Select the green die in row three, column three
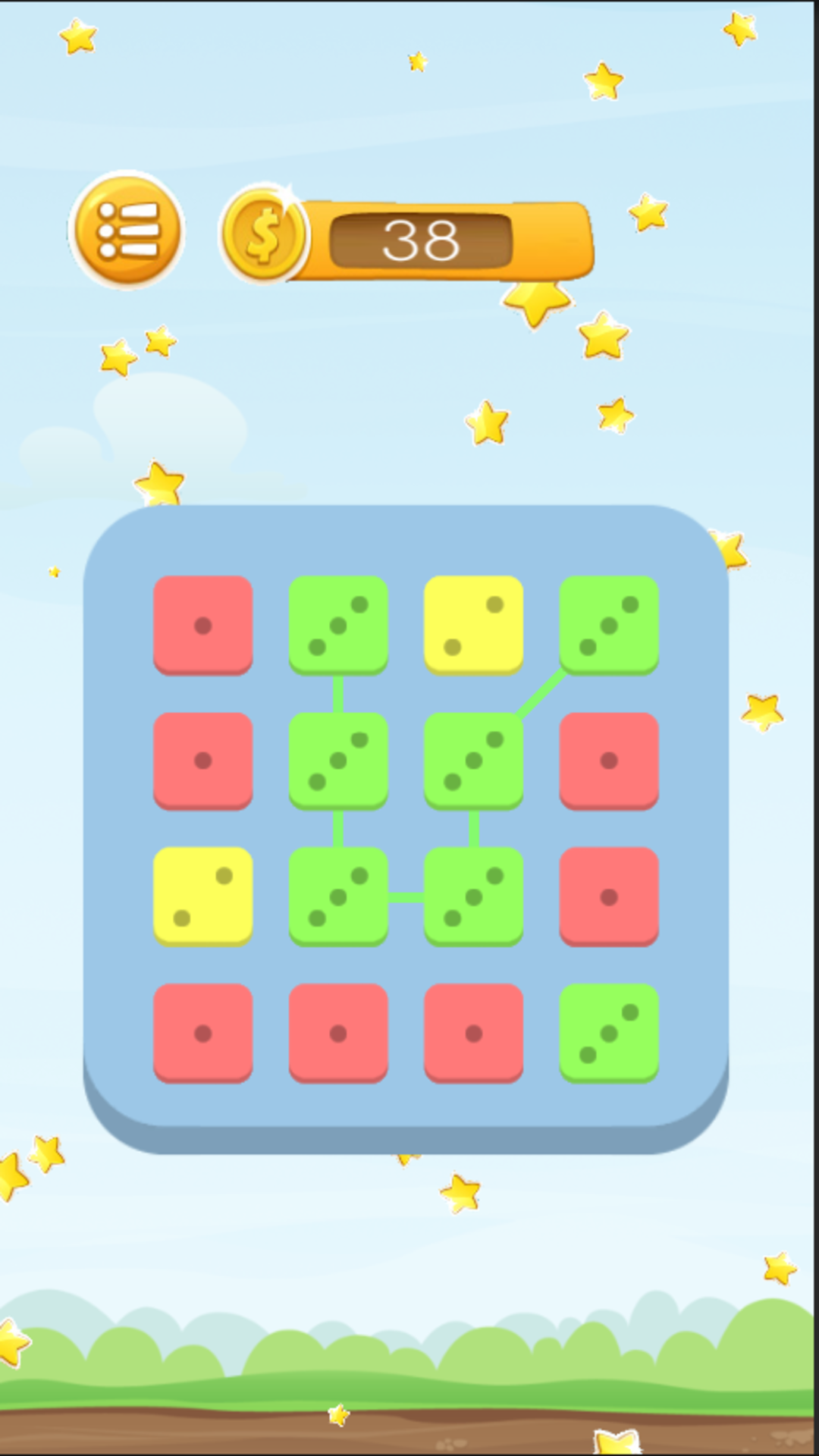 tap(474, 895)
